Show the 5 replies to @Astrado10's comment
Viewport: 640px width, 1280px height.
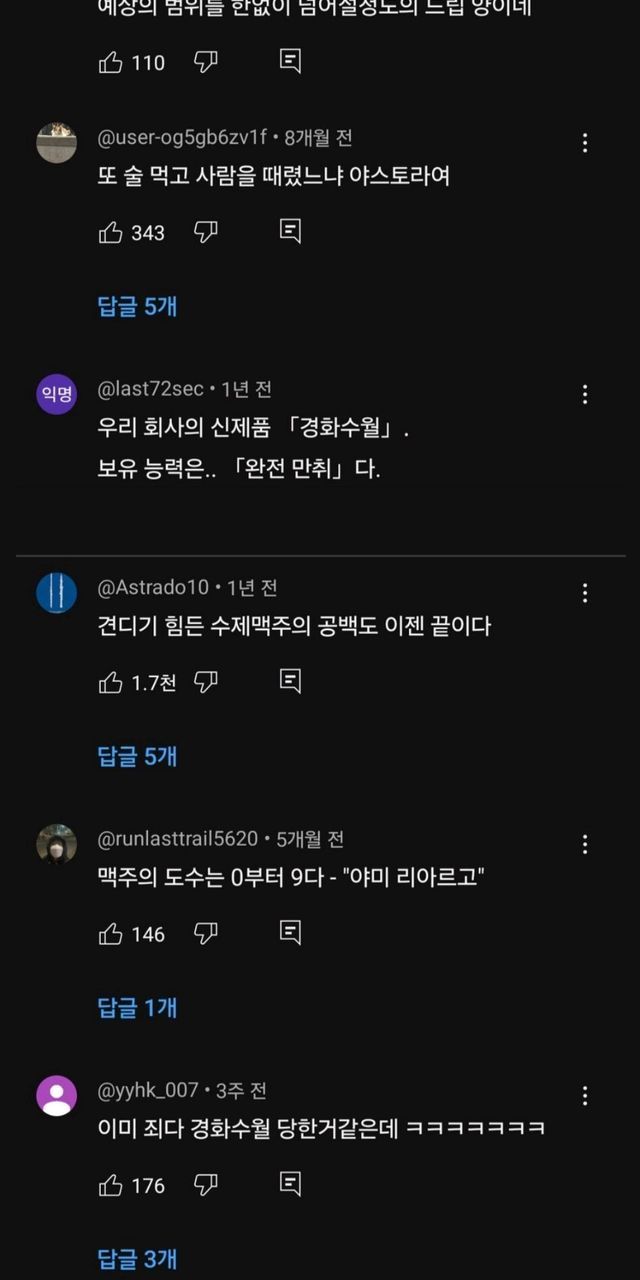137,756
